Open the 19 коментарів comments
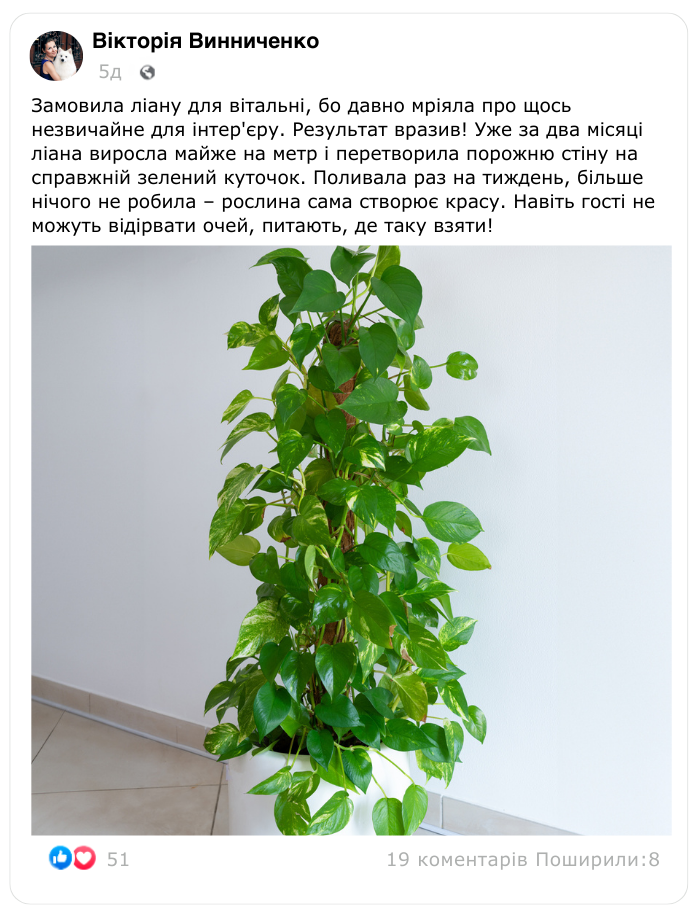Viewport: 698px width, 908px height. (x=457, y=859)
